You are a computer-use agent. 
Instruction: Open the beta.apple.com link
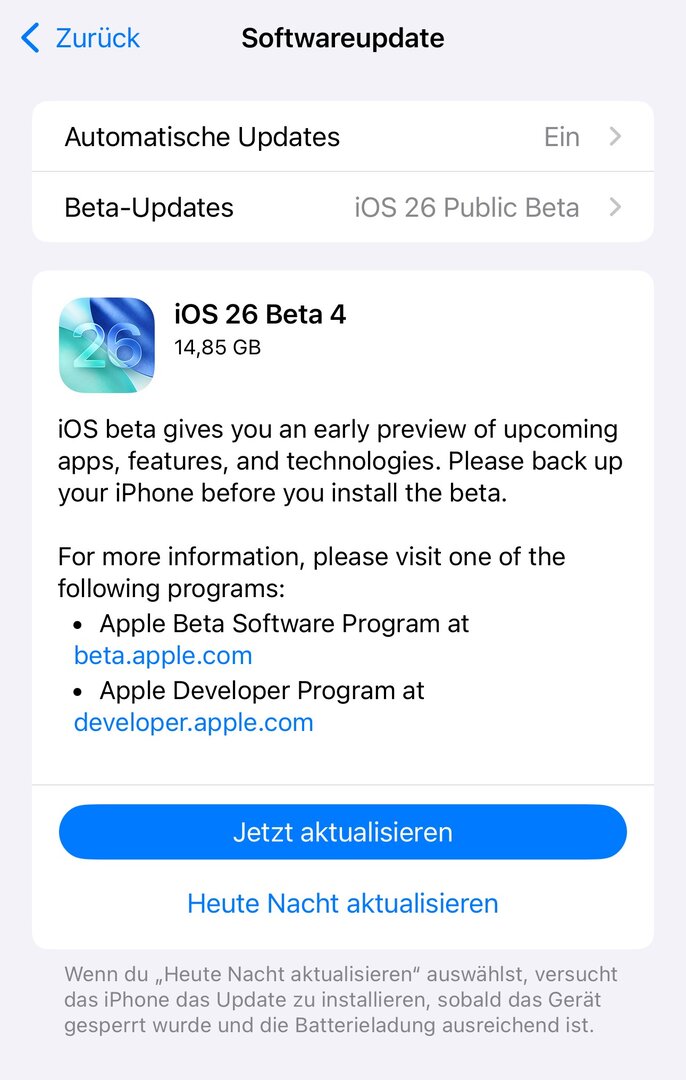pos(163,656)
